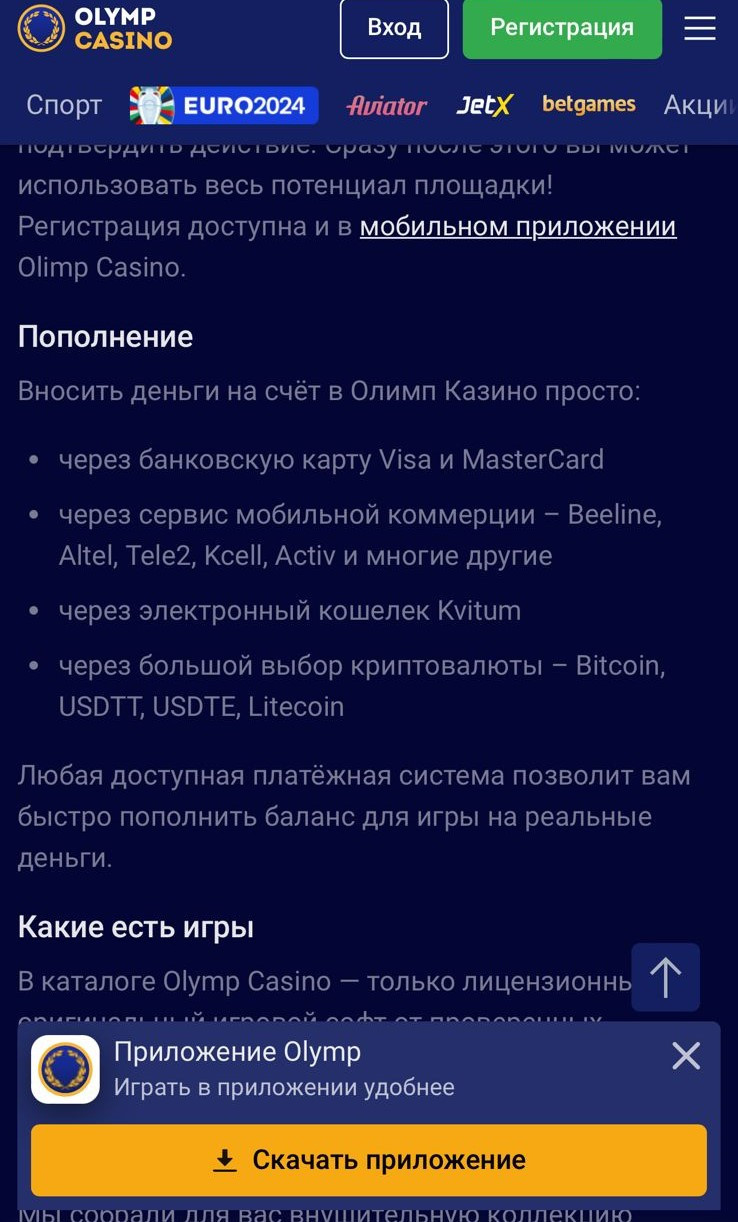Tap the green Регистрация button
The image size is (738, 1222).
(562, 28)
